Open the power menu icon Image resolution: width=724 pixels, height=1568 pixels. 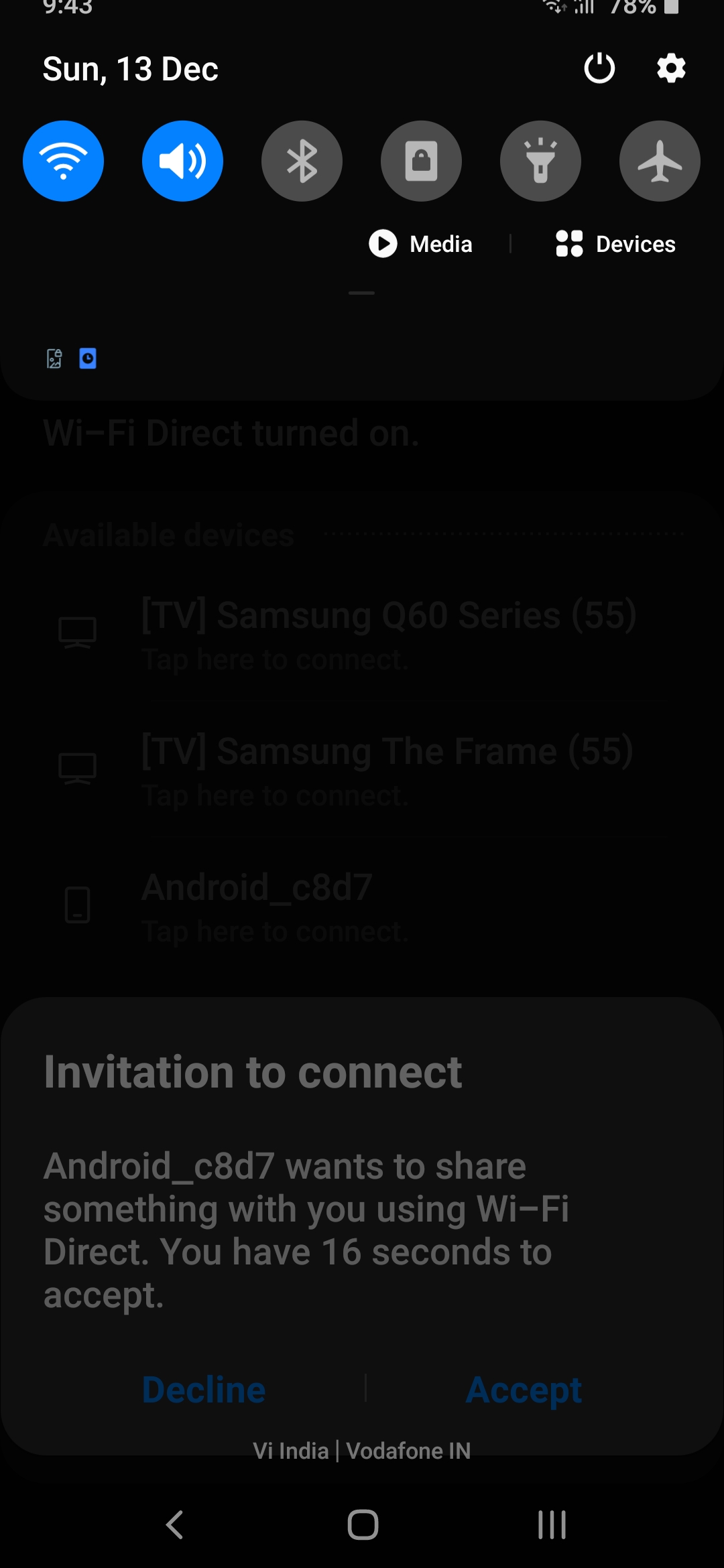[x=599, y=68]
